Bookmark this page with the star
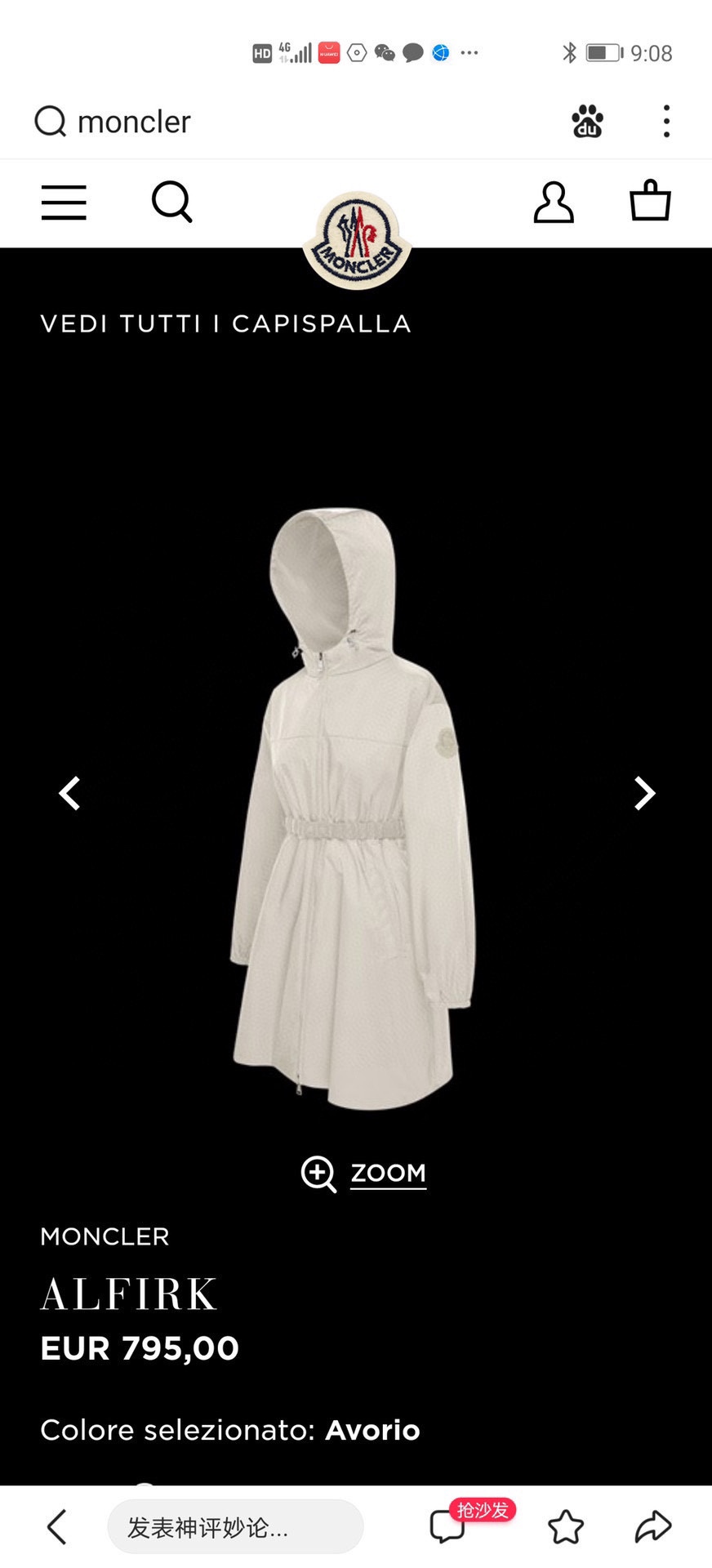The height and width of the screenshot is (1568, 712). [565, 1526]
